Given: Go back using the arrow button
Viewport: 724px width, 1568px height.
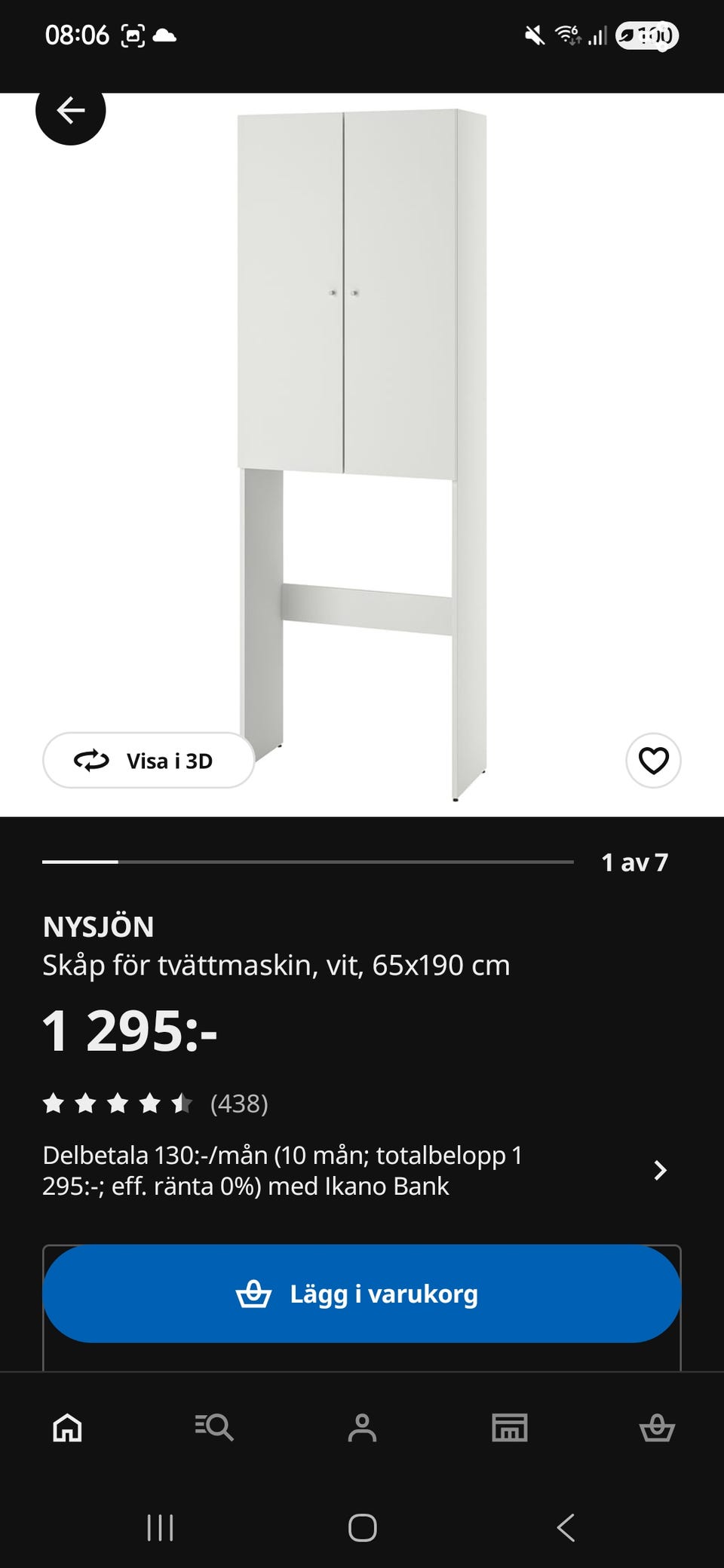Looking at the screenshot, I should 70,111.
